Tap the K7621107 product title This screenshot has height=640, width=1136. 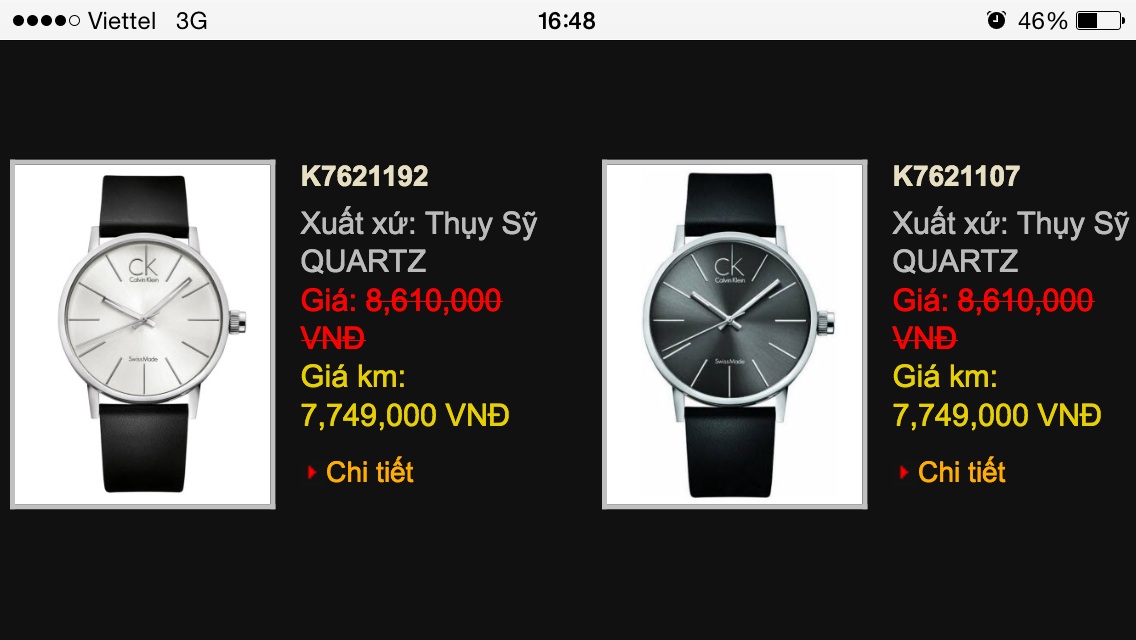click(x=956, y=176)
